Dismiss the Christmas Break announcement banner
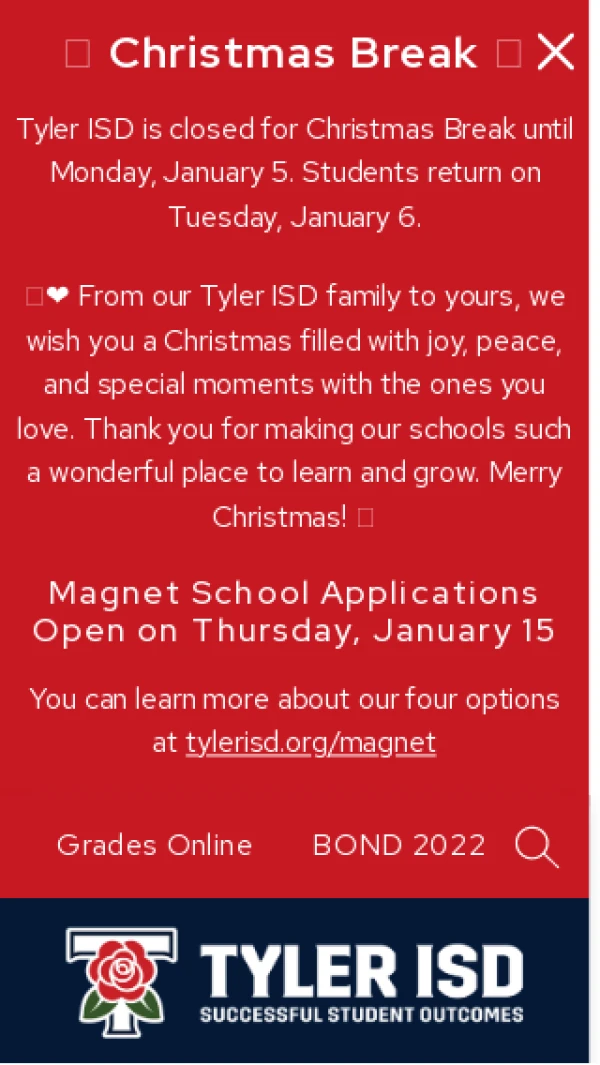The height and width of the screenshot is (1065, 600). click(555, 52)
